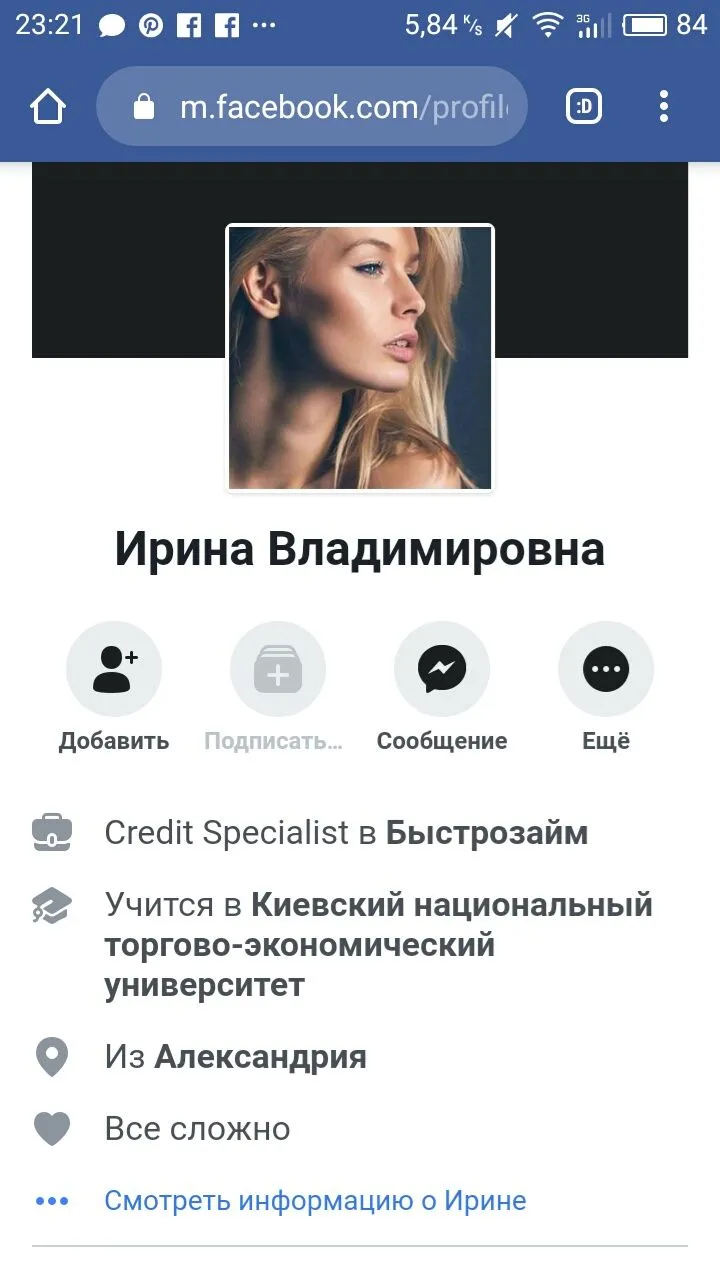The height and width of the screenshot is (1280, 720).
Task: Go to the browser home page
Action: (x=48, y=106)
